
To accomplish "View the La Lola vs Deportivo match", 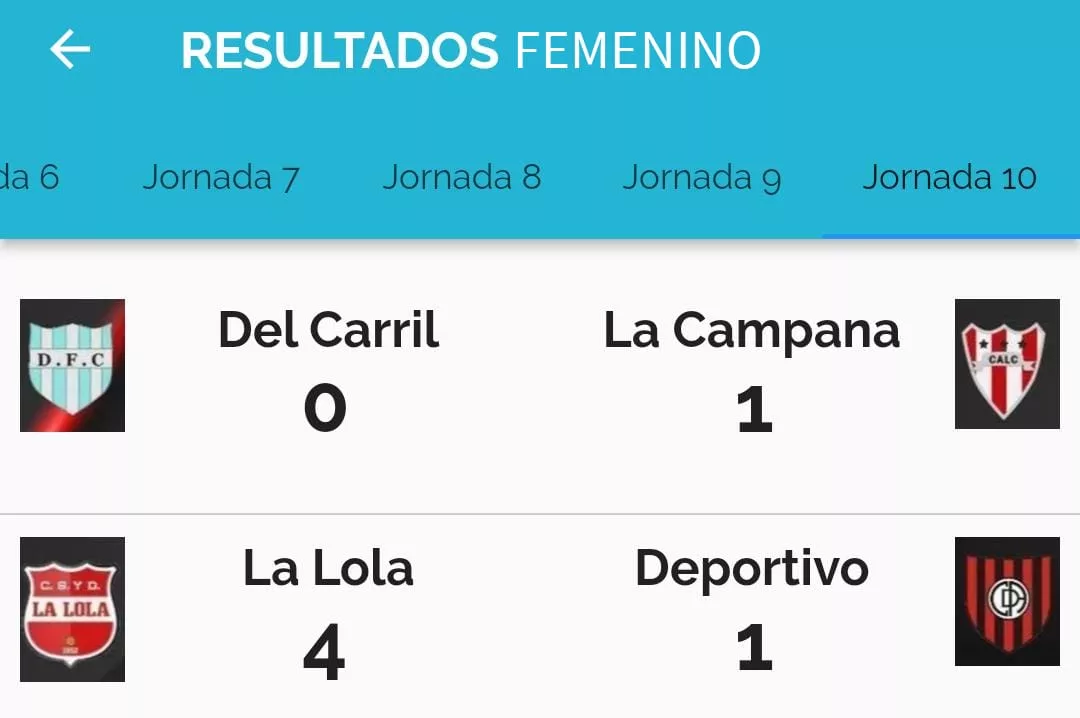I will 540,610.
